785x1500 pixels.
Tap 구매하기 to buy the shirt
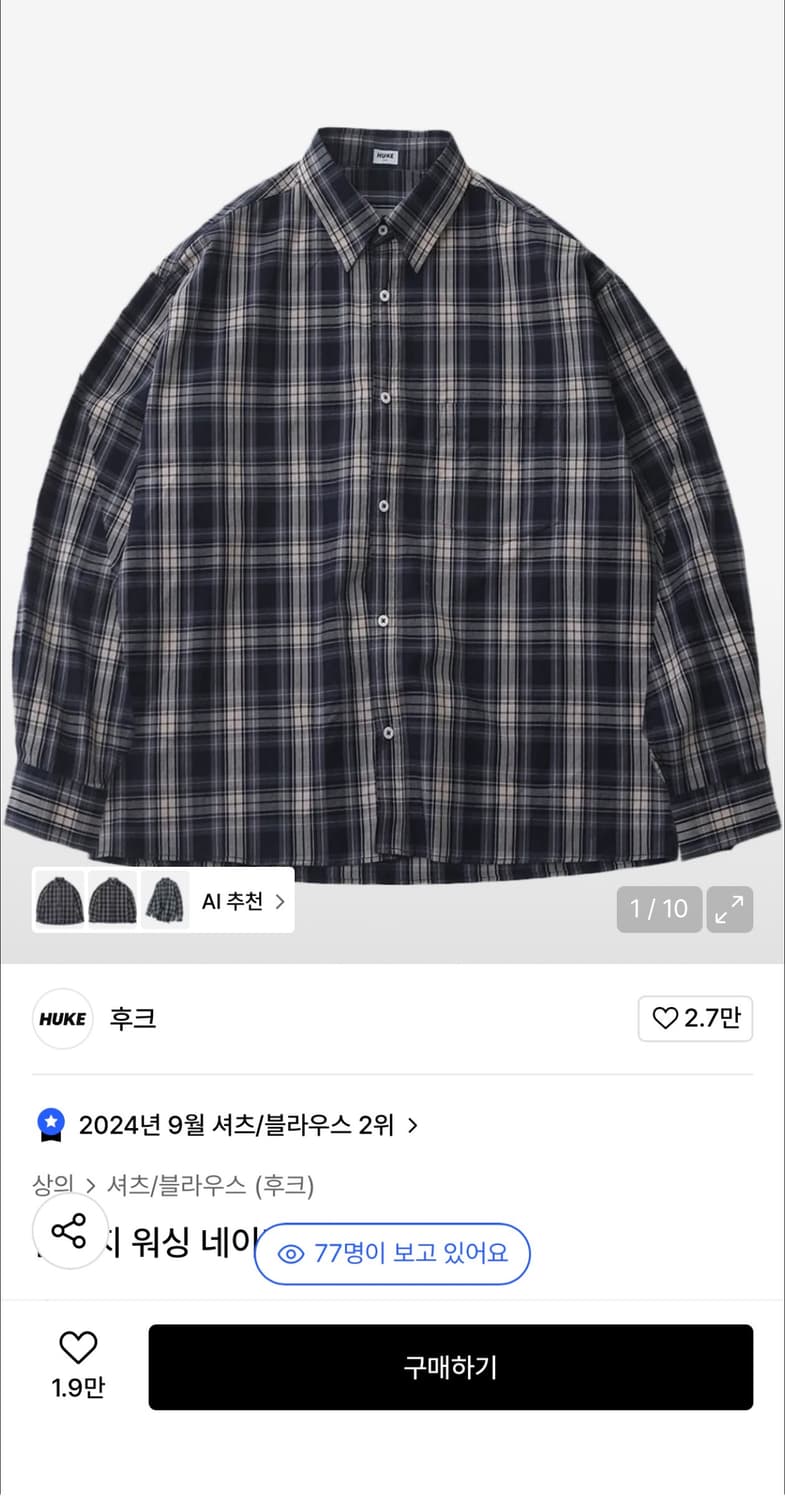click(x=451, y=1367)
